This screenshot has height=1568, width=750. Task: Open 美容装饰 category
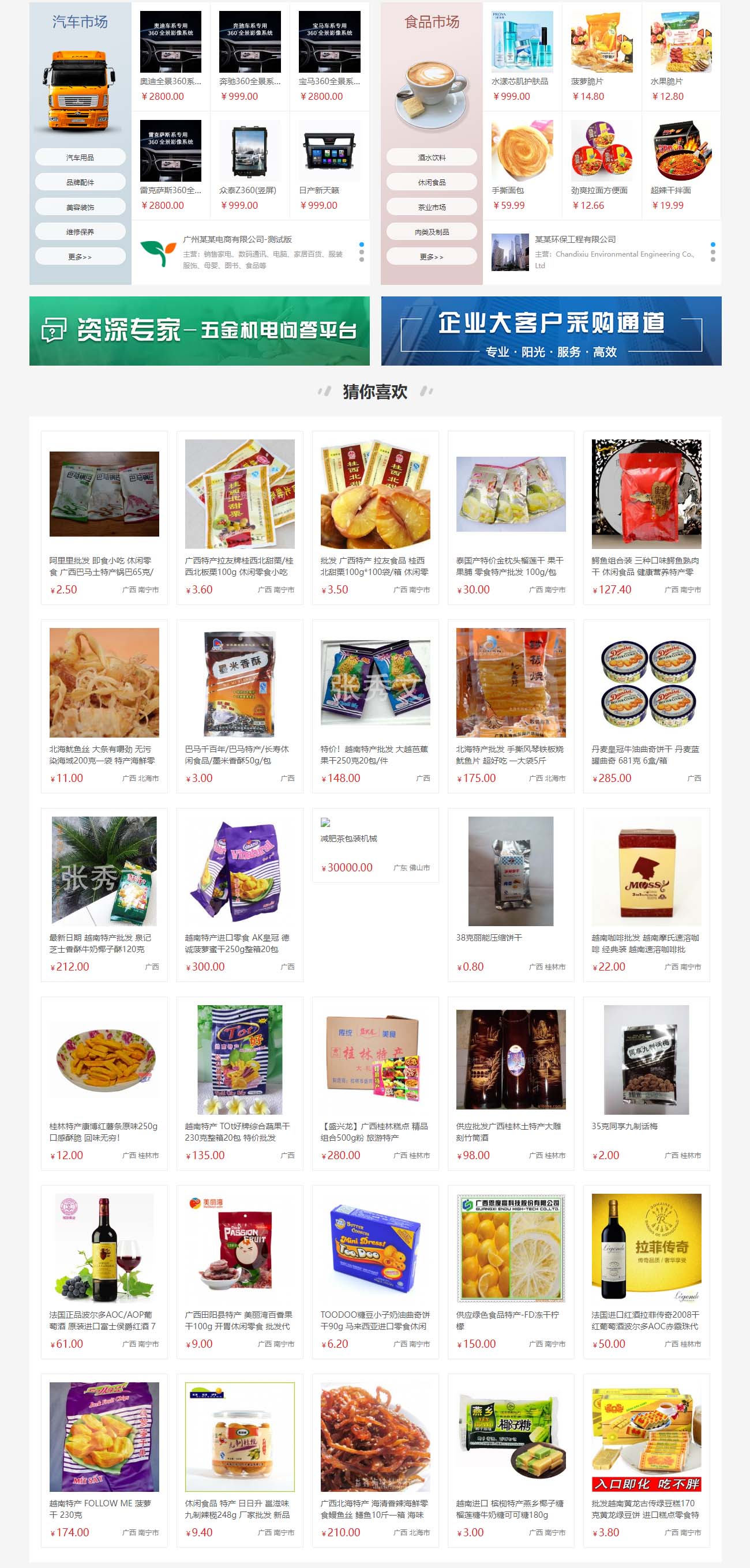[x=80, y=207]
